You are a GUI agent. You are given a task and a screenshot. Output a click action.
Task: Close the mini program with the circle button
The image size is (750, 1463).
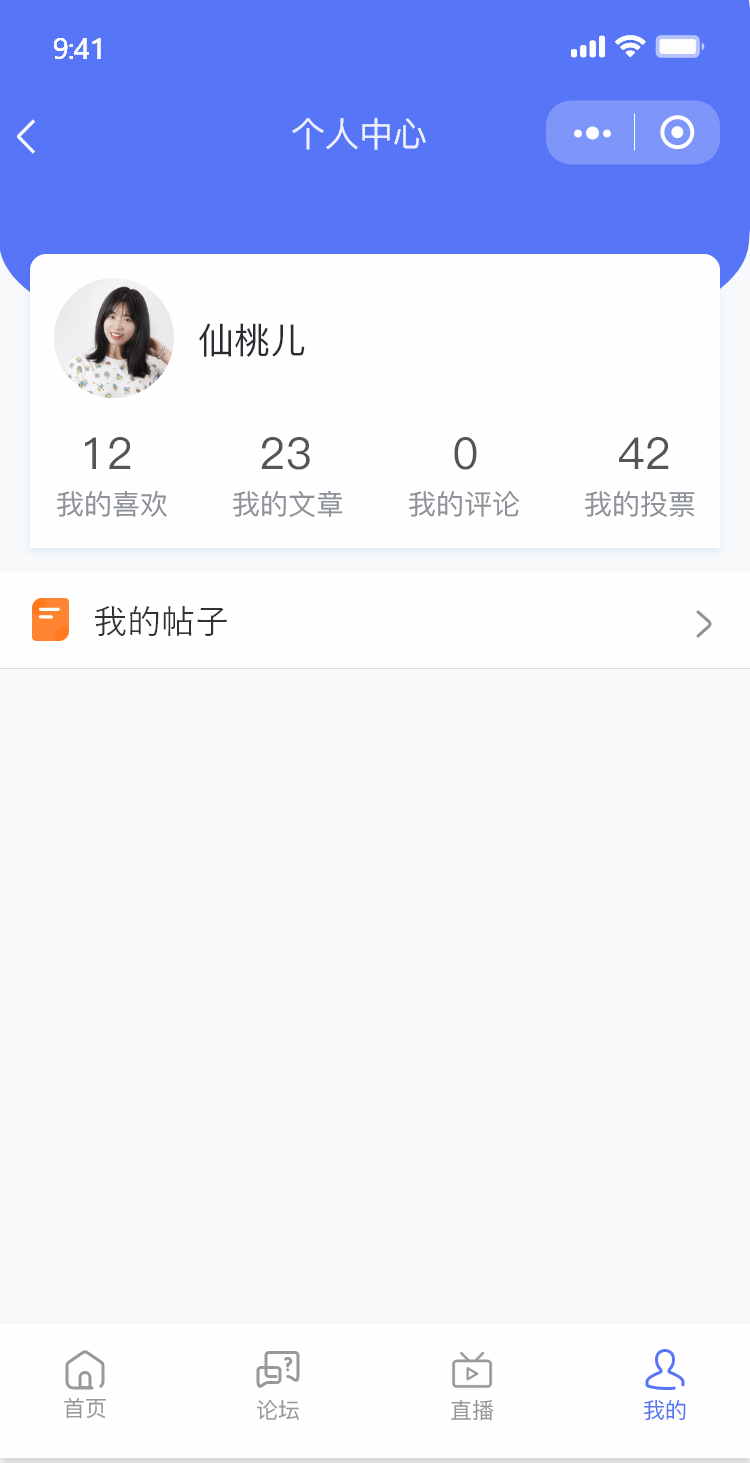677,133
